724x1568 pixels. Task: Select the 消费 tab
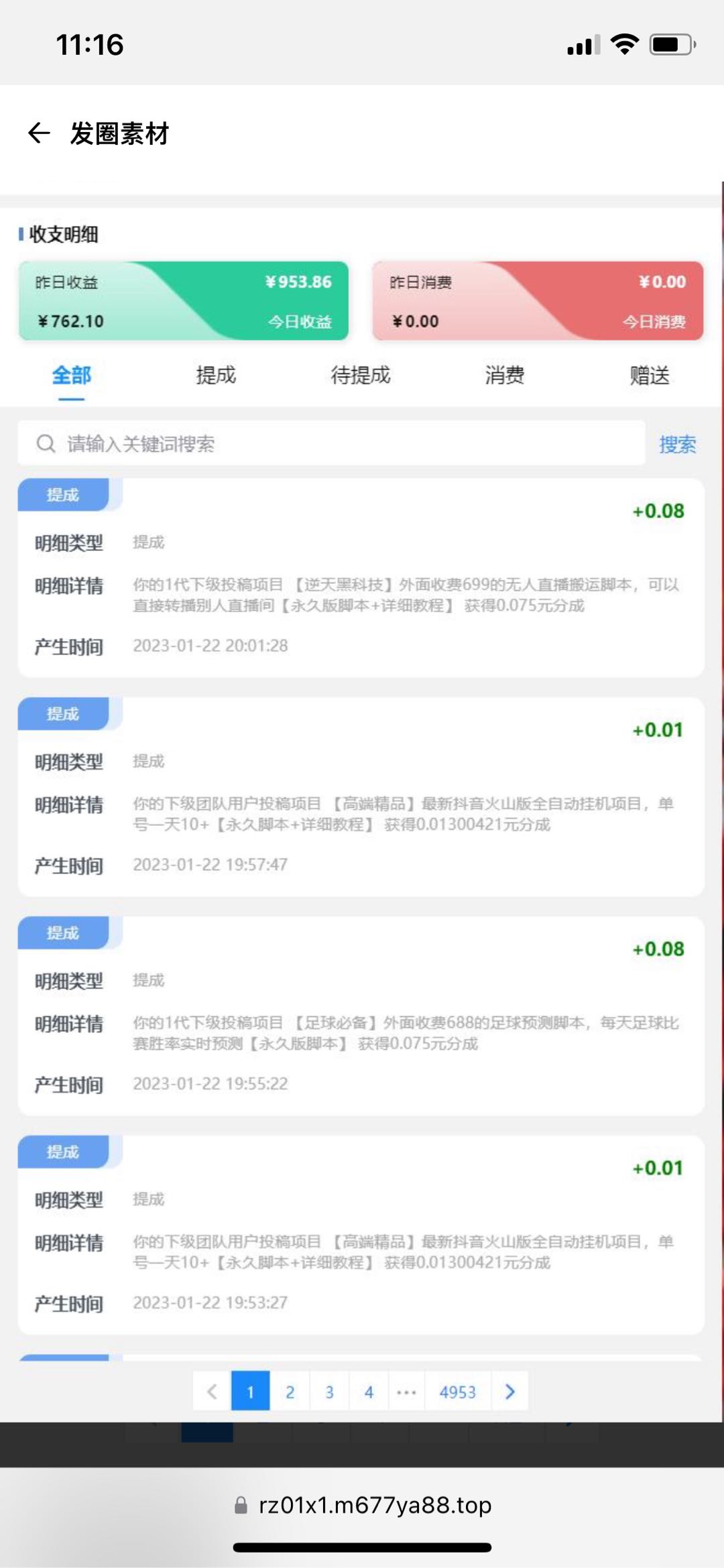505,375
